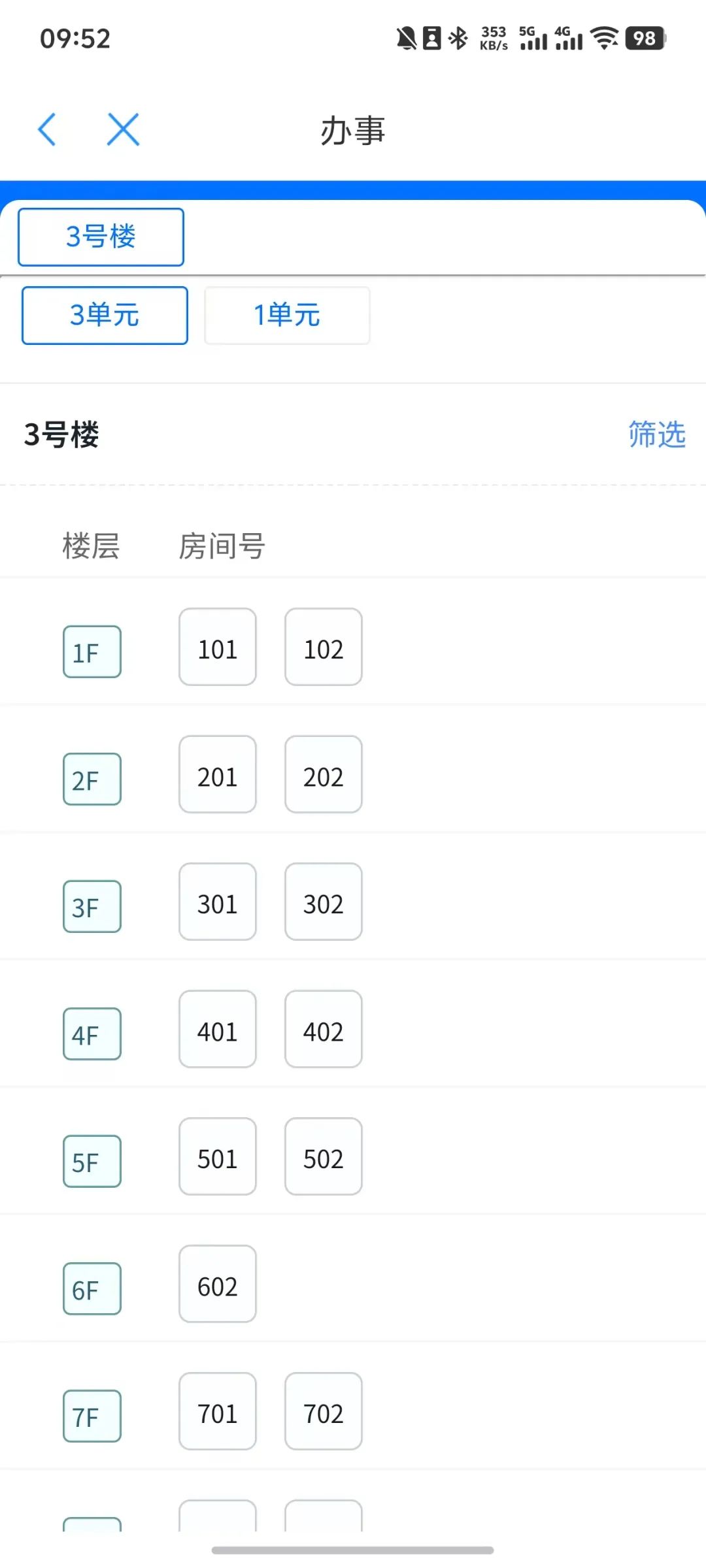Pick room 302
Screen dimensions: 706x1568
click(x=324, y=902)
